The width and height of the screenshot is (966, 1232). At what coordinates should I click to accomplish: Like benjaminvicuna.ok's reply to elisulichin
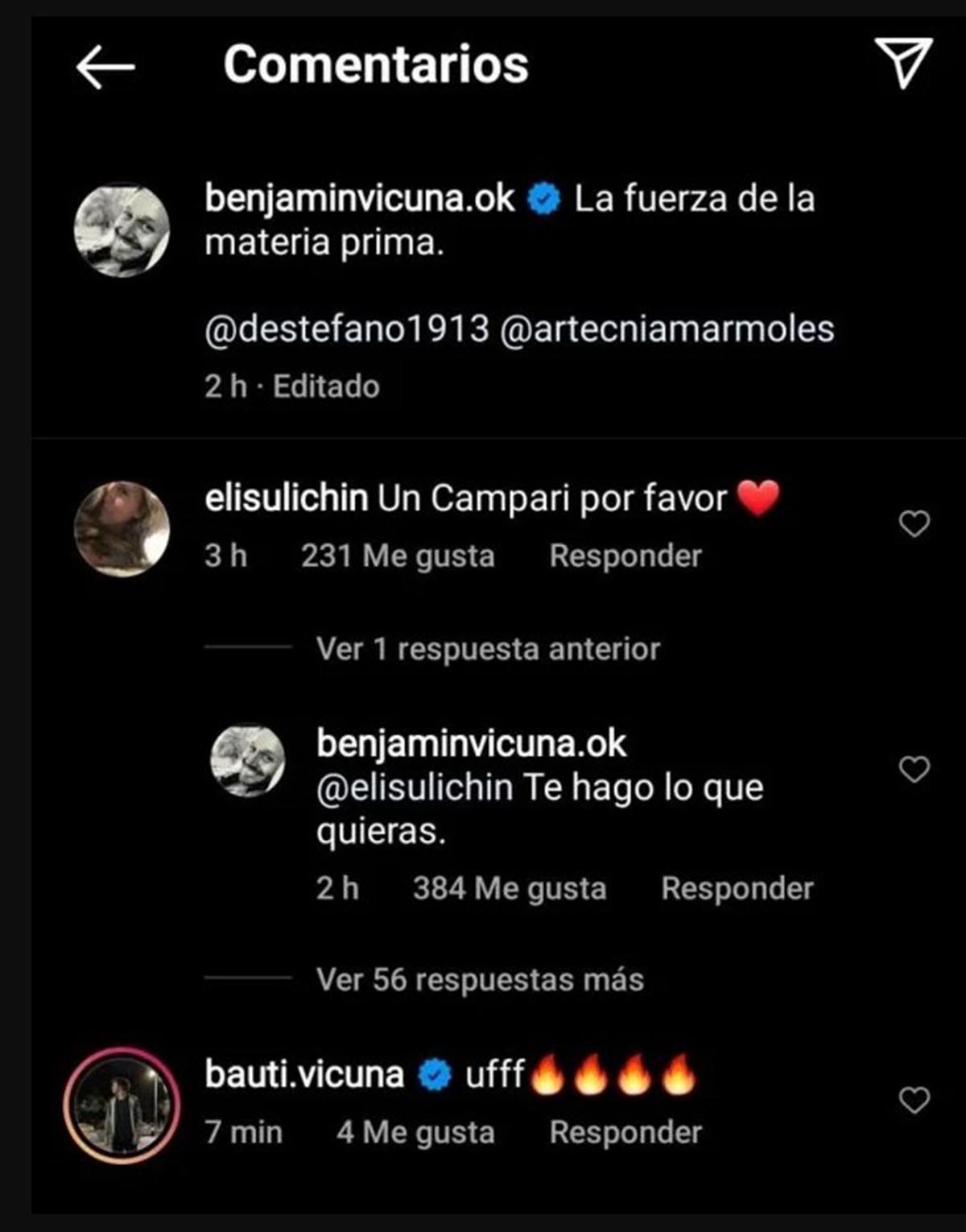[x=914, y=769]
